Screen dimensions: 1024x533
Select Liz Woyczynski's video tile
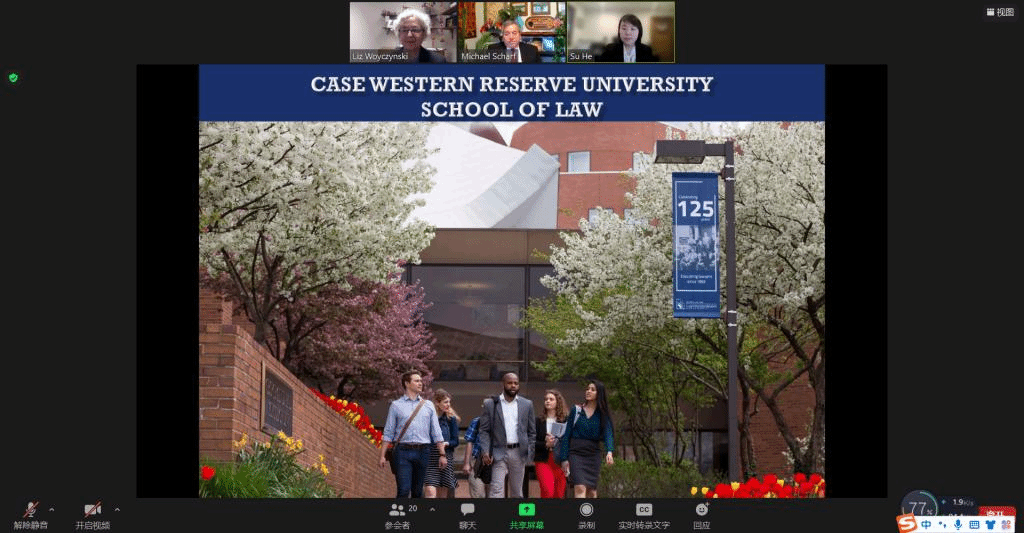pos(403,31)
